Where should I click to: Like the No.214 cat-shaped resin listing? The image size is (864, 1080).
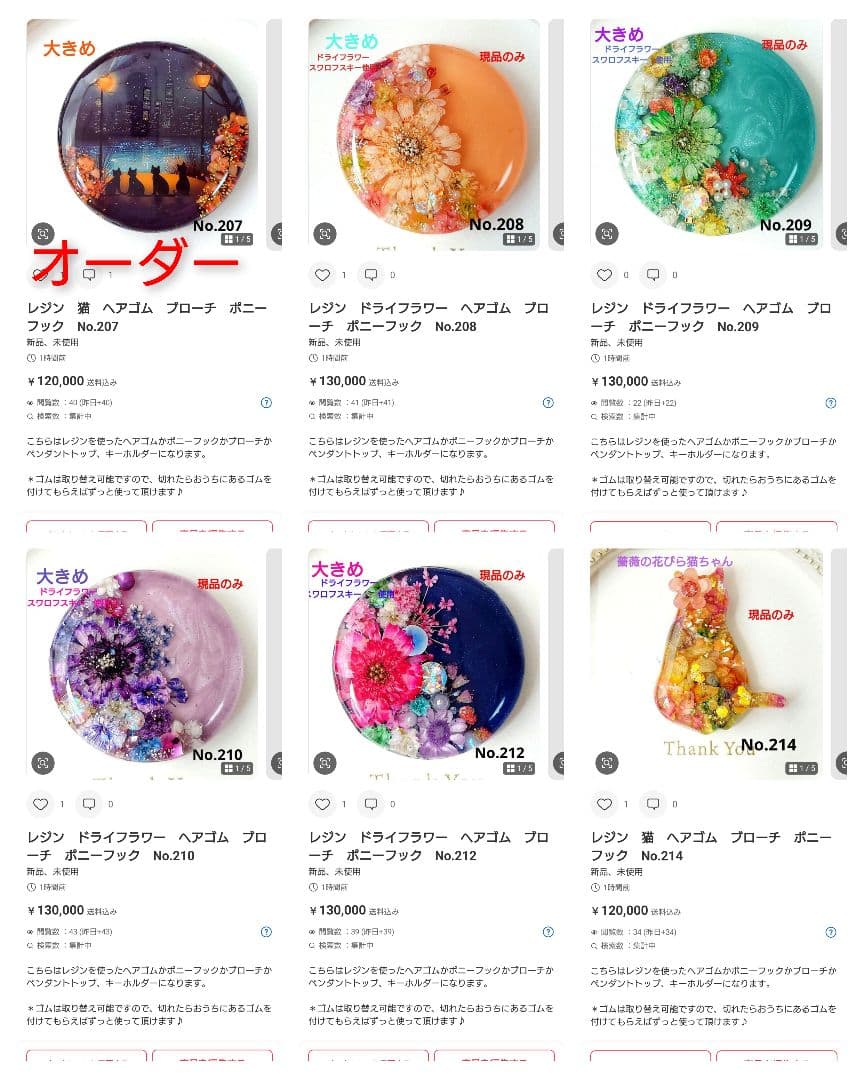605,804
